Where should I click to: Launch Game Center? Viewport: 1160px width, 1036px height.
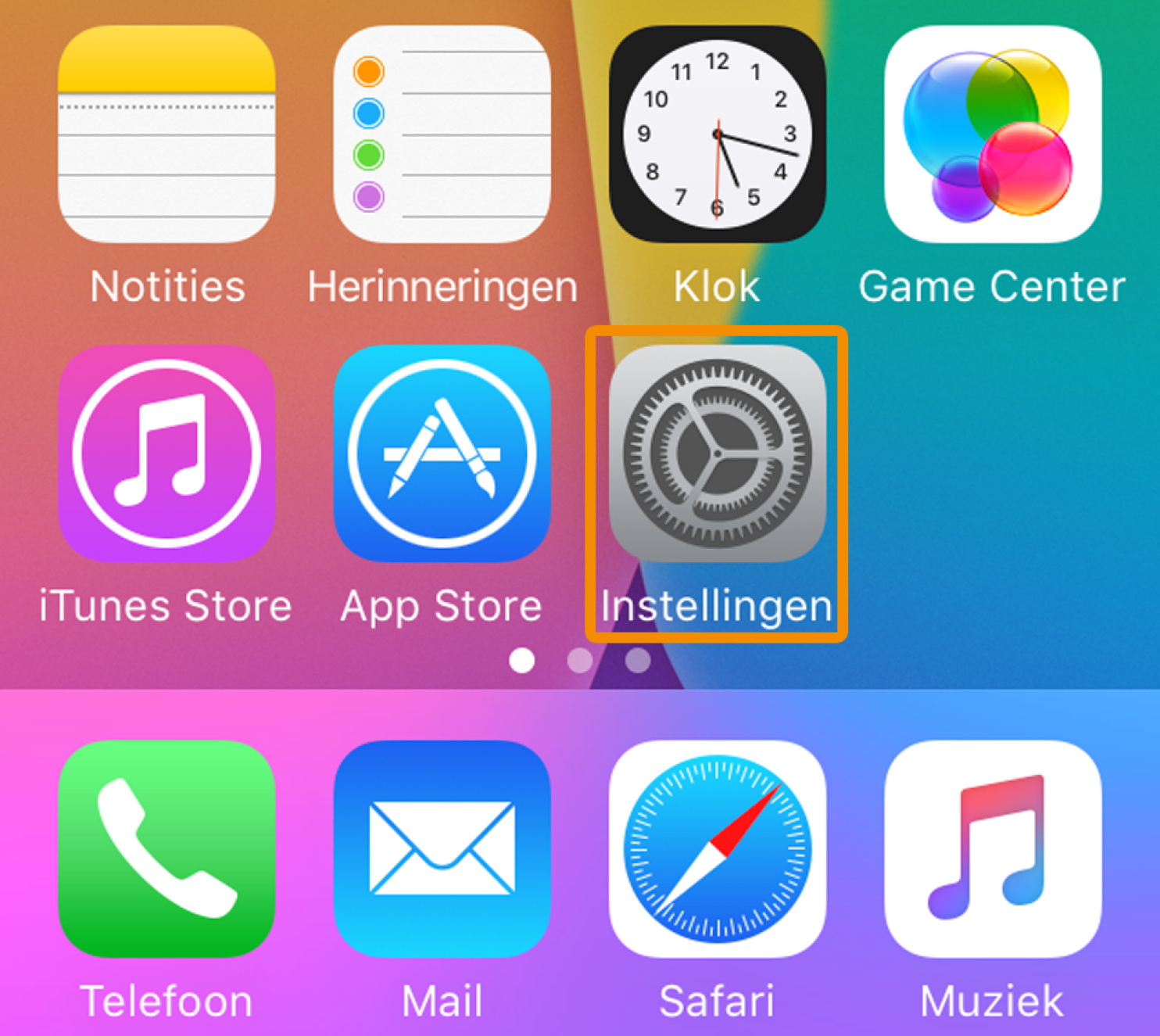(x=993, y=134)
